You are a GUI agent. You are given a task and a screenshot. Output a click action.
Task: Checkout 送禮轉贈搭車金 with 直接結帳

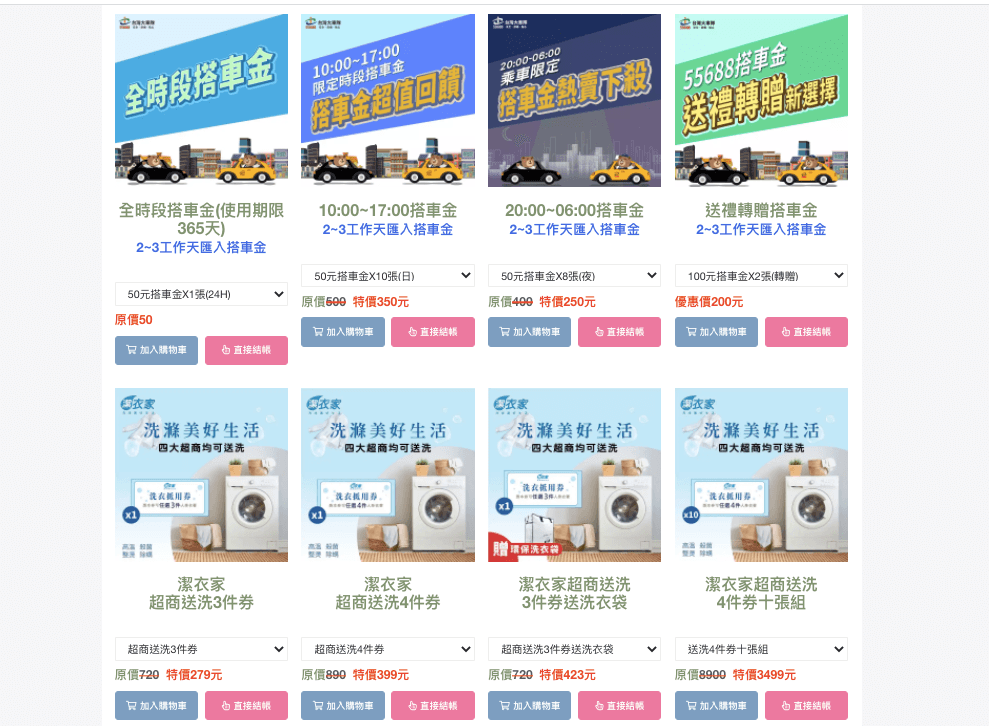806,332
